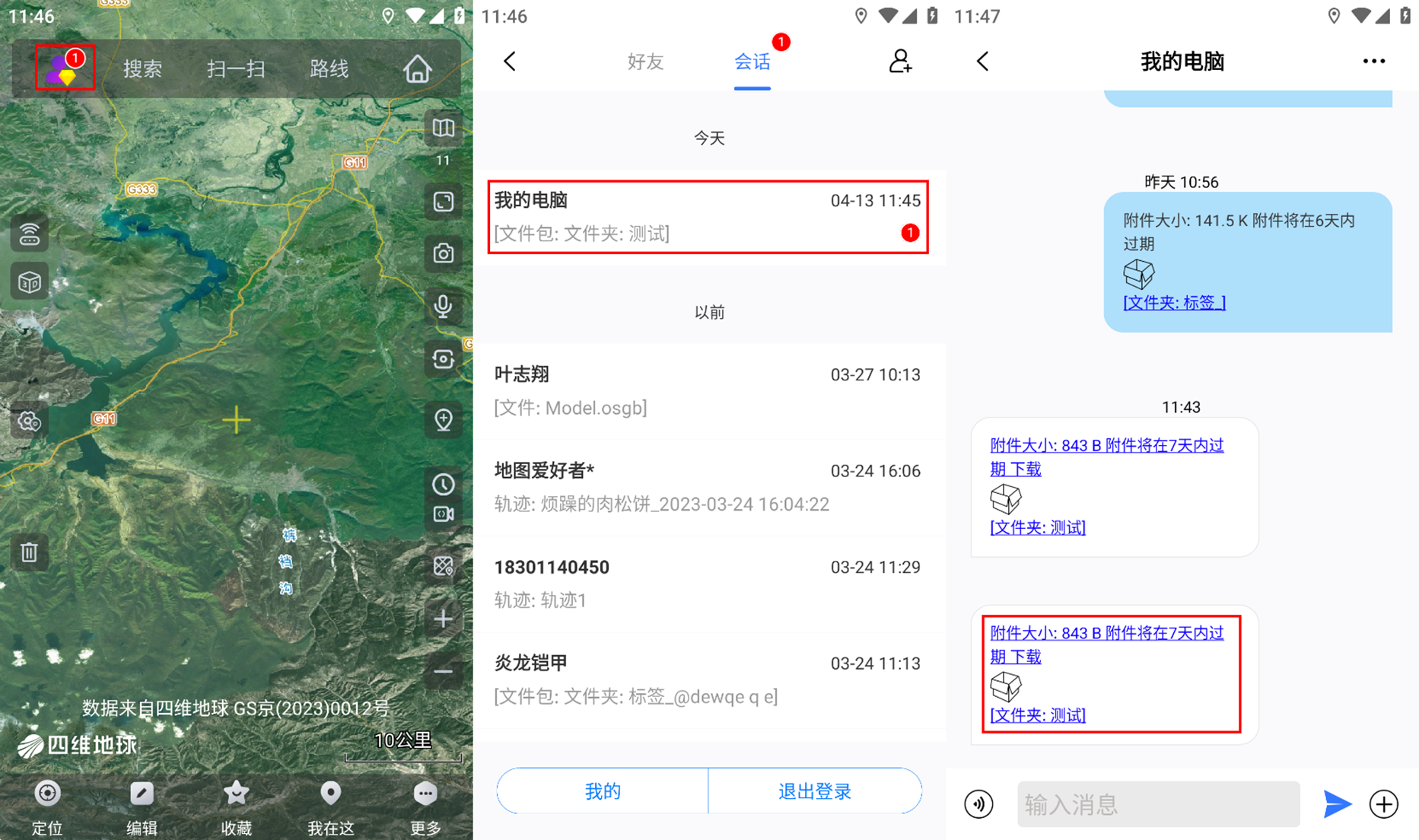Zoom in the map with the plus button

pos(443,619)
